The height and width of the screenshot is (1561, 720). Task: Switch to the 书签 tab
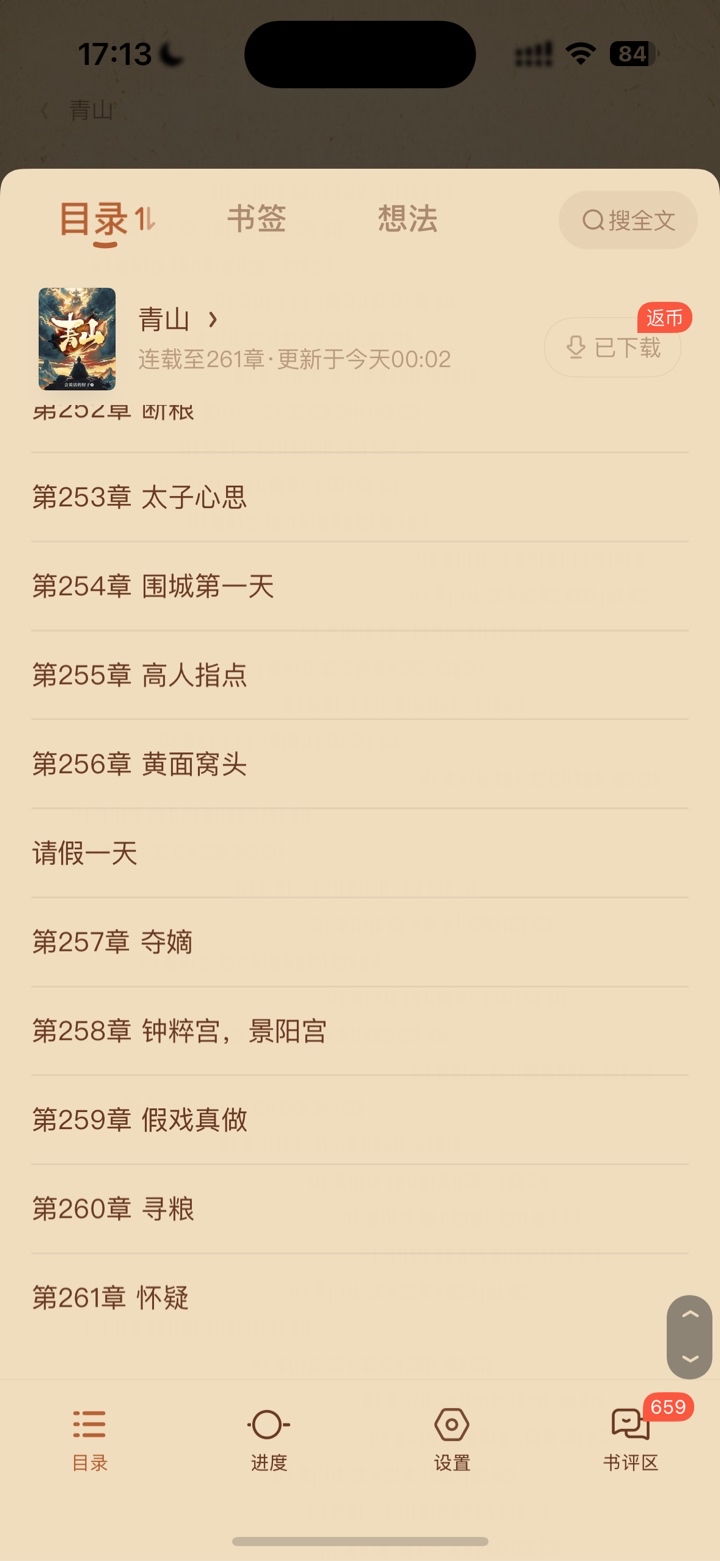point(257,219)
